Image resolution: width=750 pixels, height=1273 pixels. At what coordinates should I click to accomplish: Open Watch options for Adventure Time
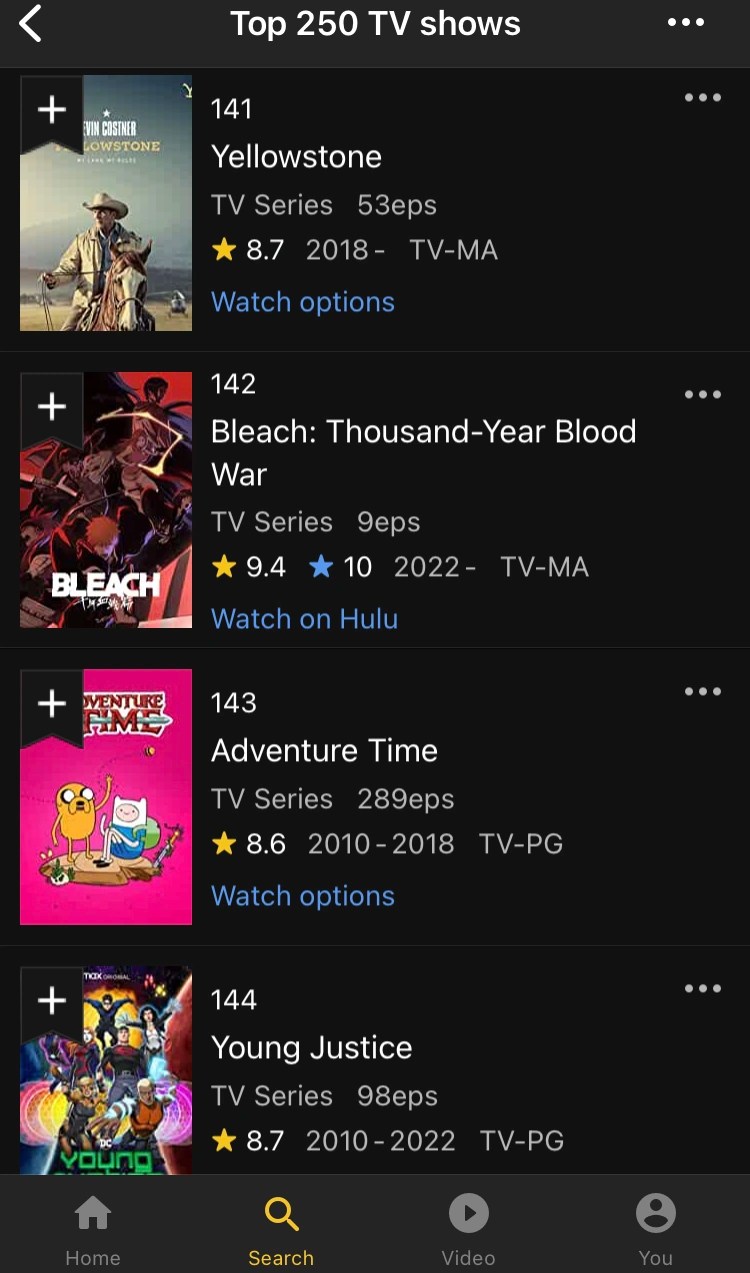click(303, 896)
